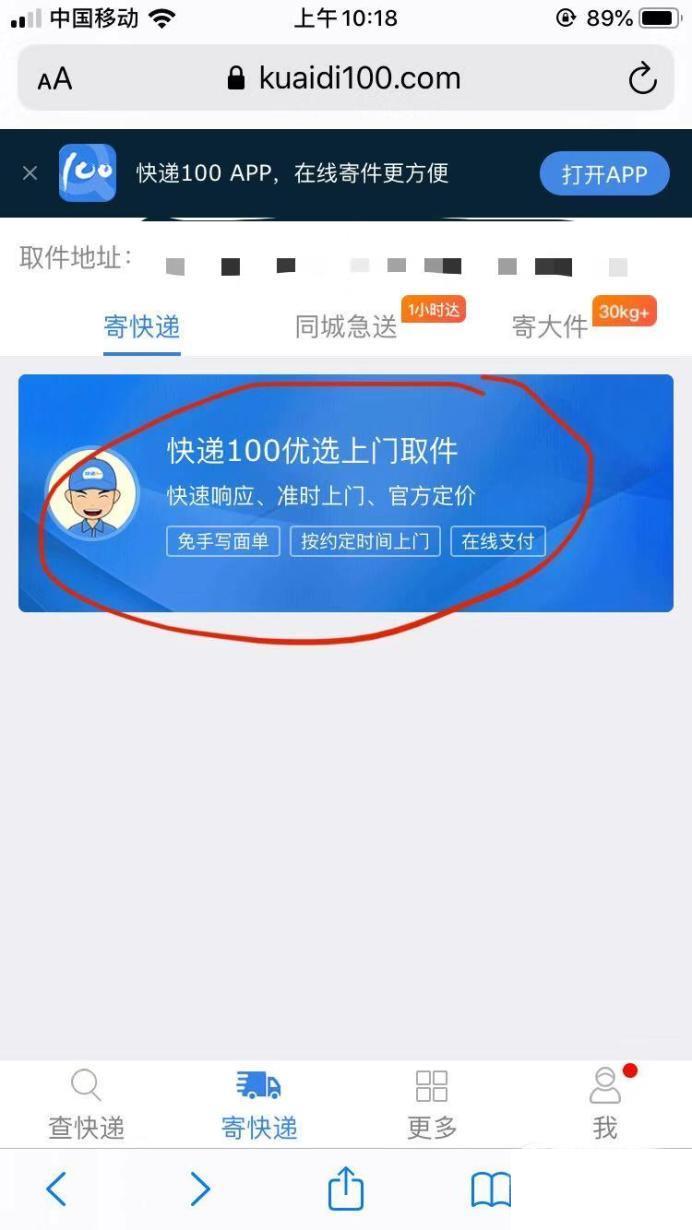Viewport: 692px width, 1230px height.
Task: Go forward with the Safari forward arrow
Action: tap(200, 1189)
